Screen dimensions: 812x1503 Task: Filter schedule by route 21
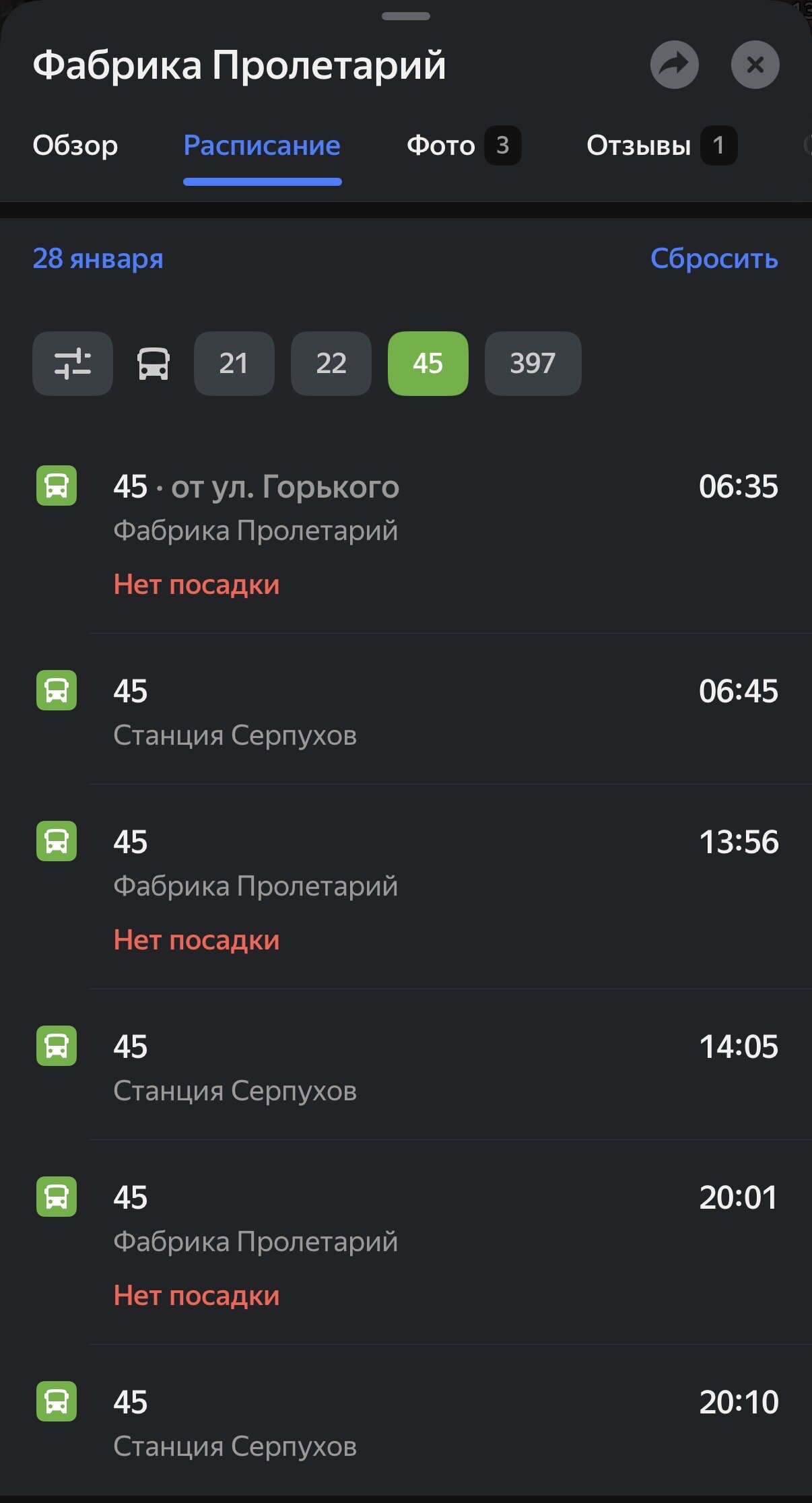click(234, 364)
